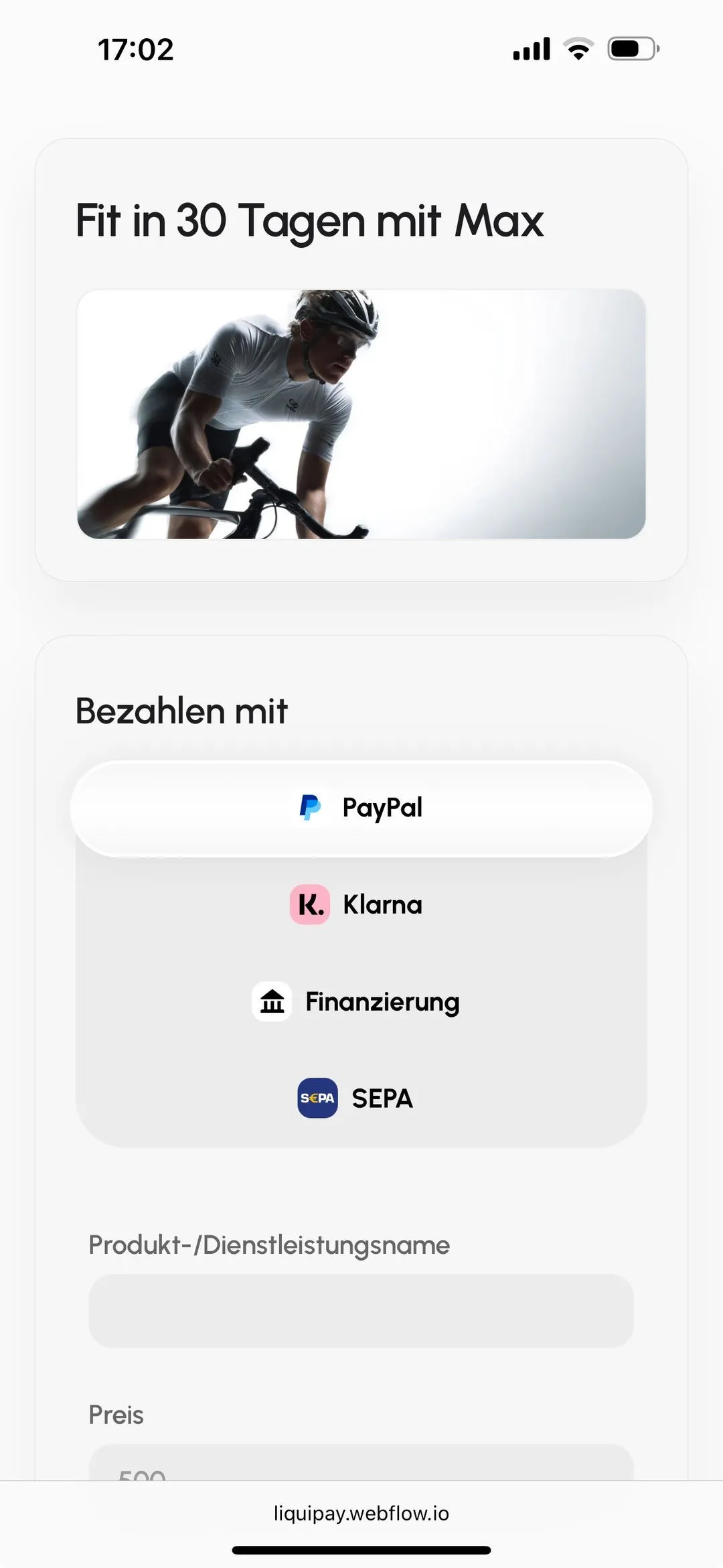This screenshot has height=1568, width=723.
Task: Tap the Finanzierung text label
Action: point(382,1001)
